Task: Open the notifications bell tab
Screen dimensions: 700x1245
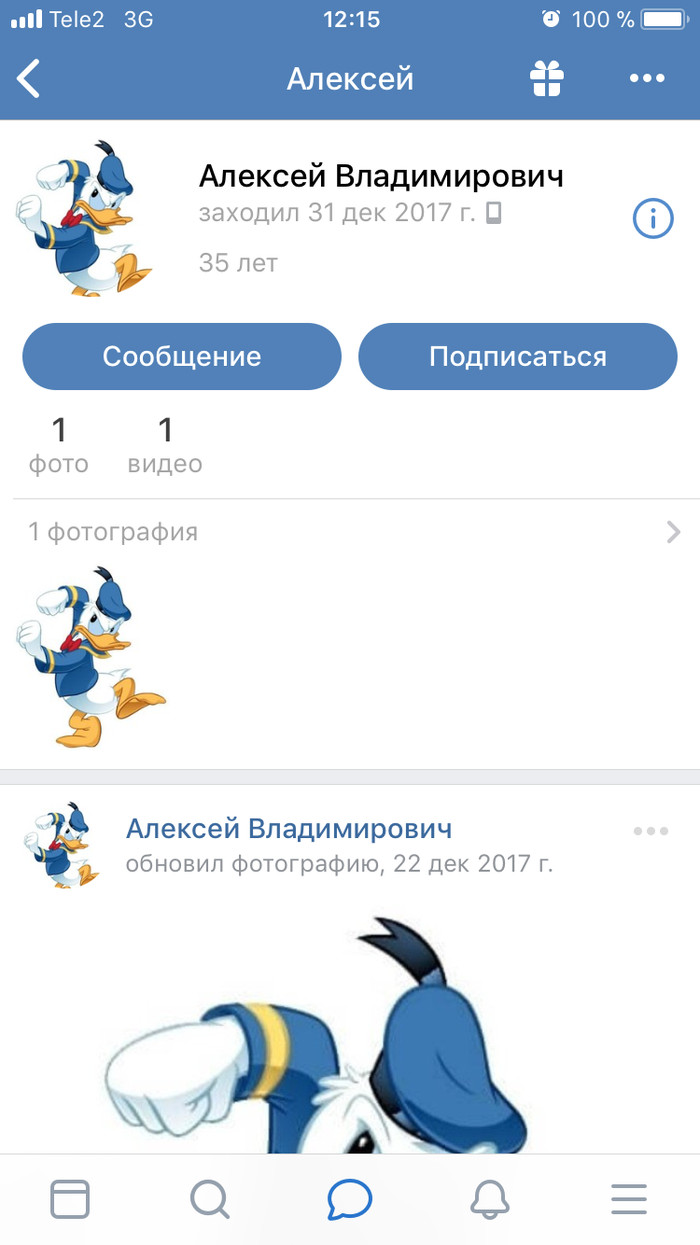Action: click(490, 1198)
